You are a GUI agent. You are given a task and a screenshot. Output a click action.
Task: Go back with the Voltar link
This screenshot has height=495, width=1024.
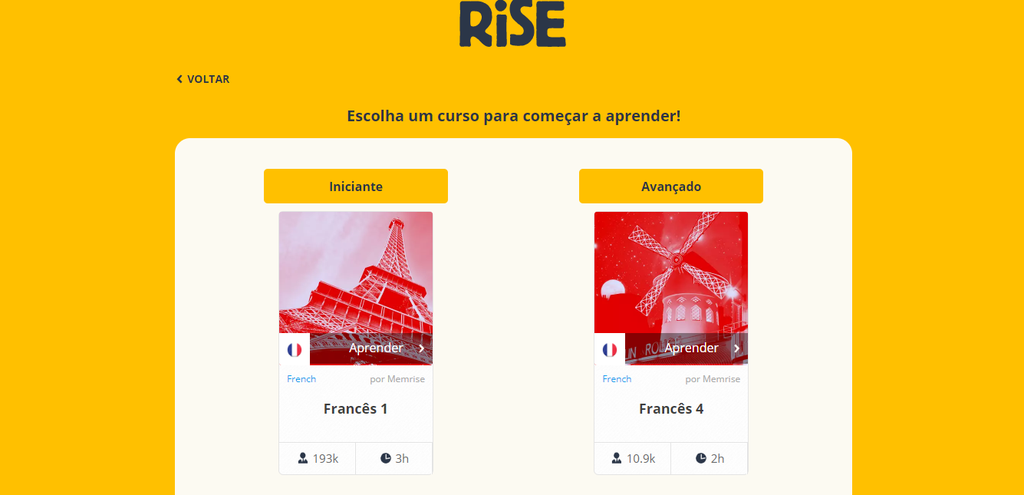204,79
